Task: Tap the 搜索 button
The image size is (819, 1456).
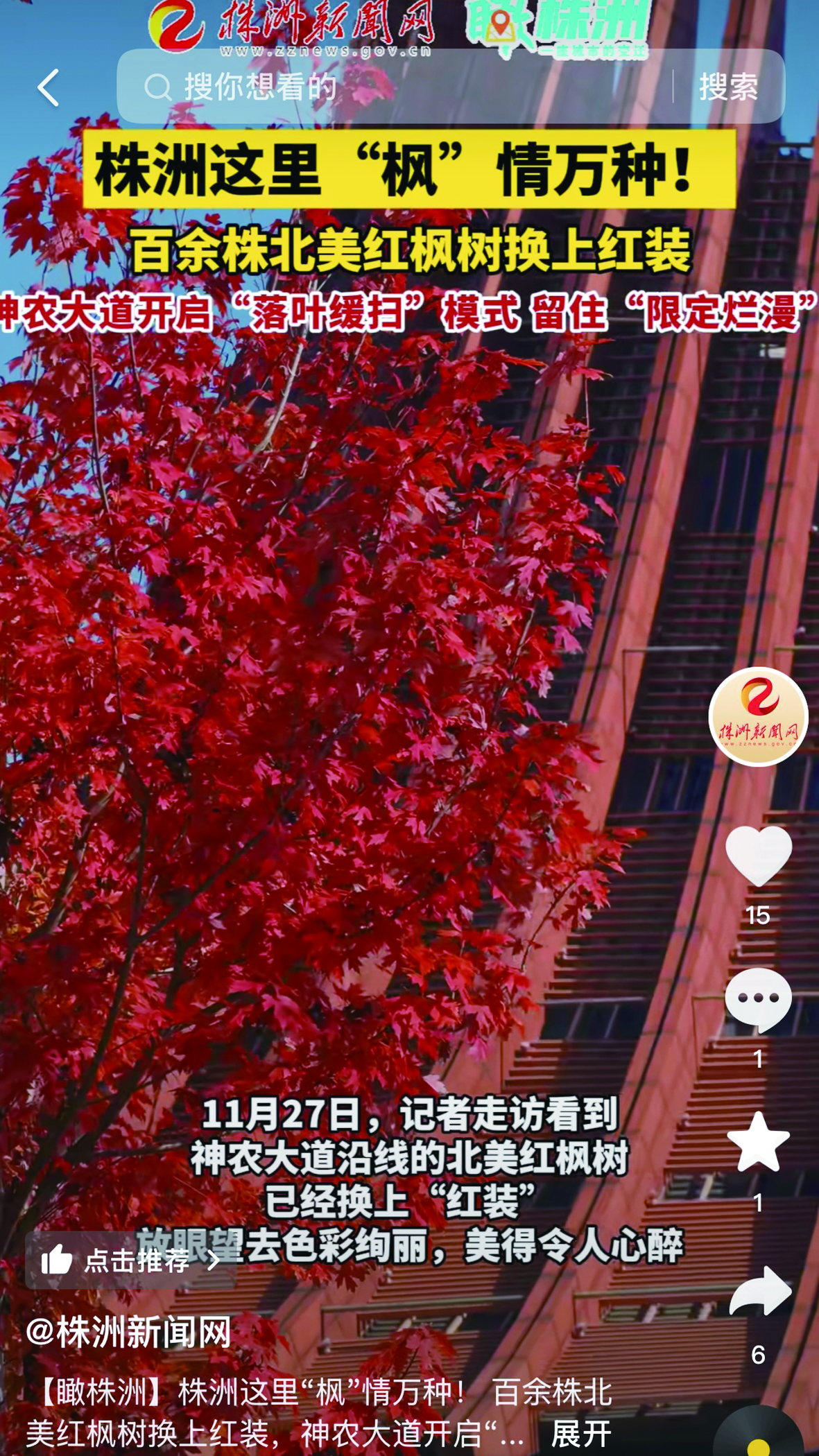Action: point(728,87)
